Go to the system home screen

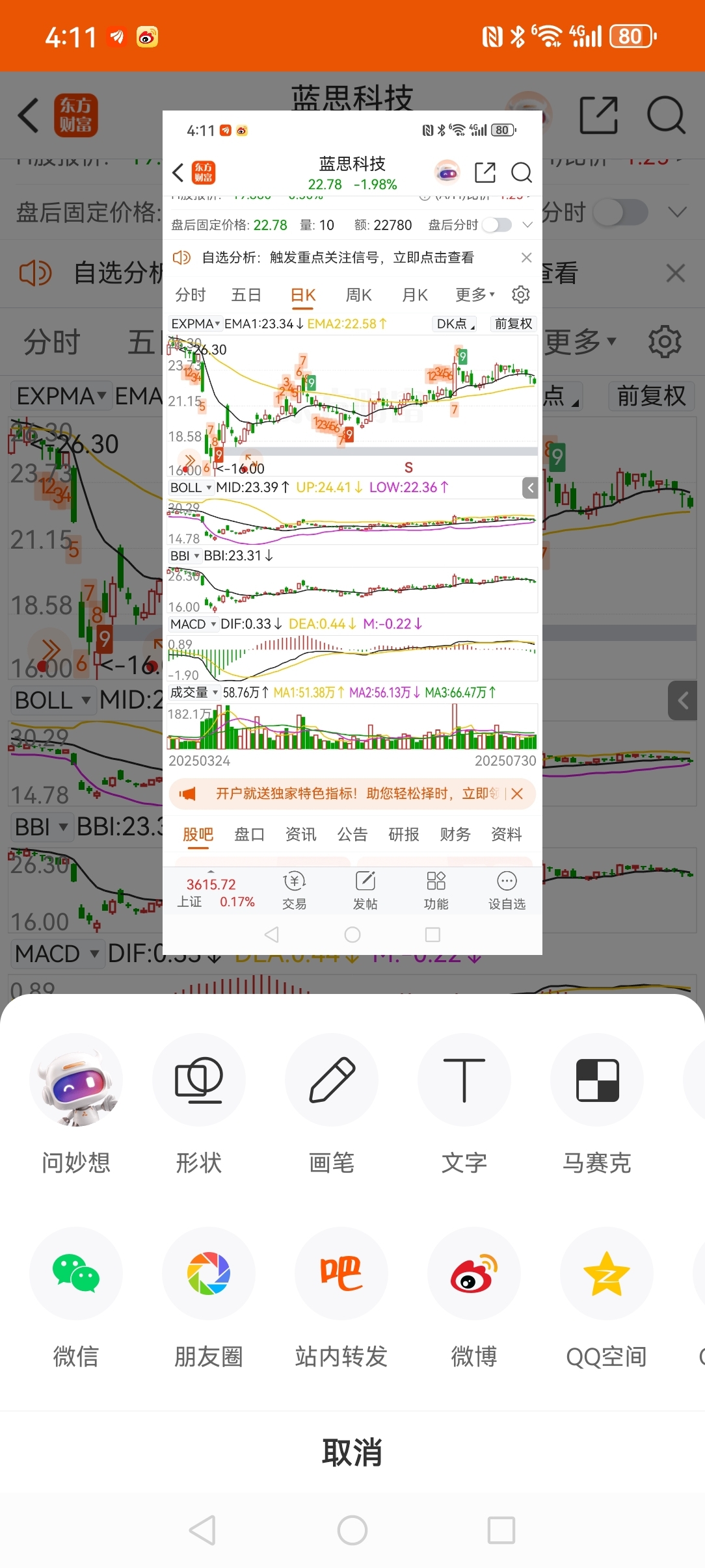click(x=352, y=1530)
